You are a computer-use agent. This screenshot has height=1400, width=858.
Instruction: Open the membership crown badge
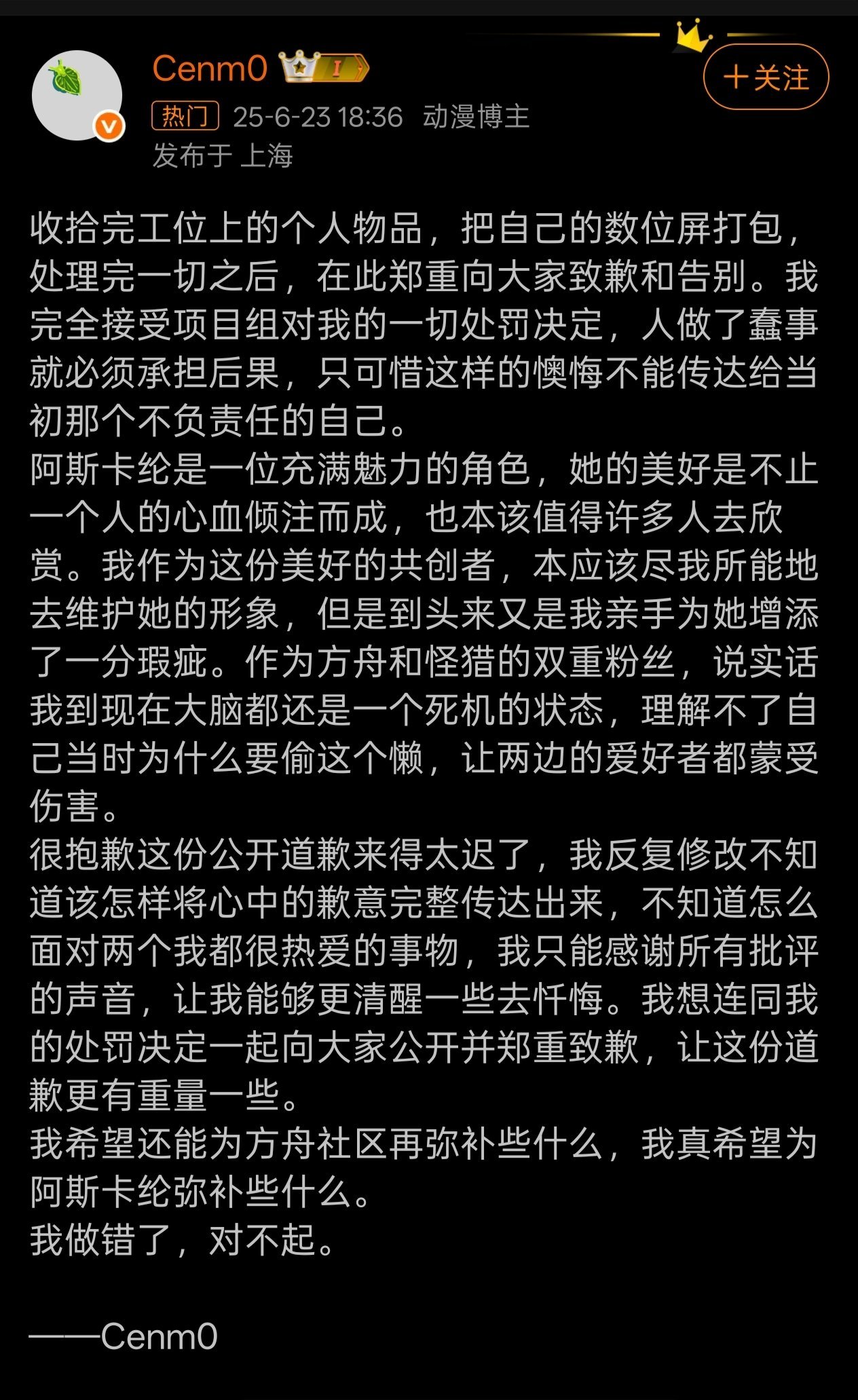(324, 67)
